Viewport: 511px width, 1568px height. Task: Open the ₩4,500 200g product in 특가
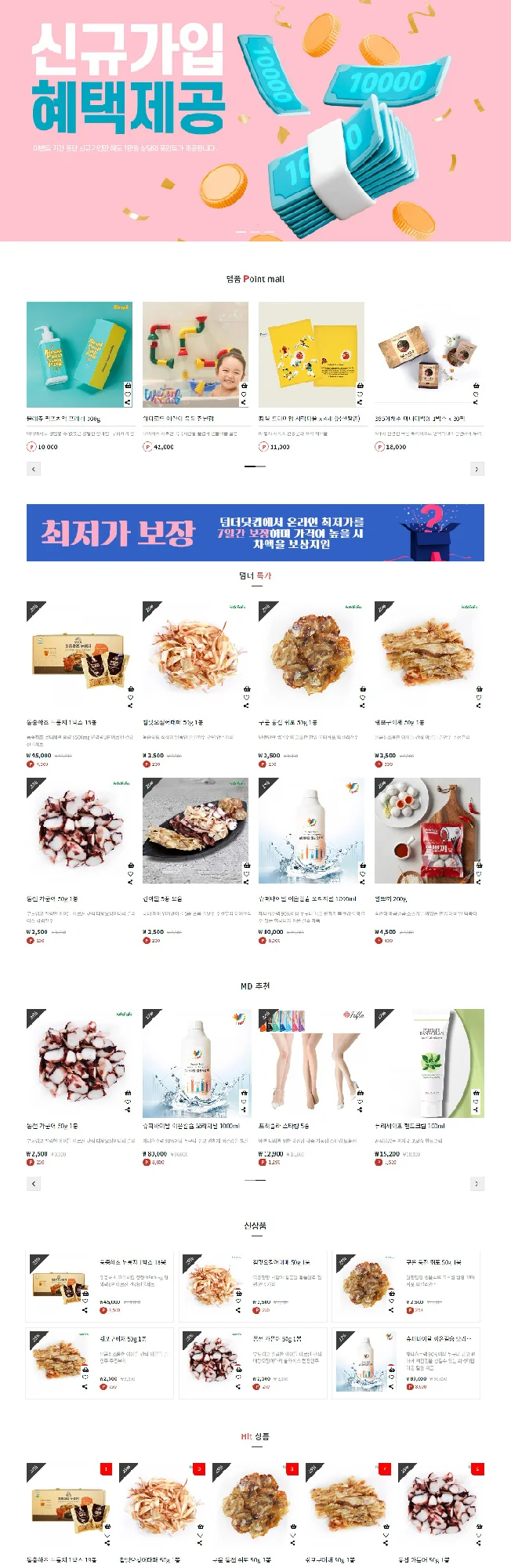click(427, 830)
